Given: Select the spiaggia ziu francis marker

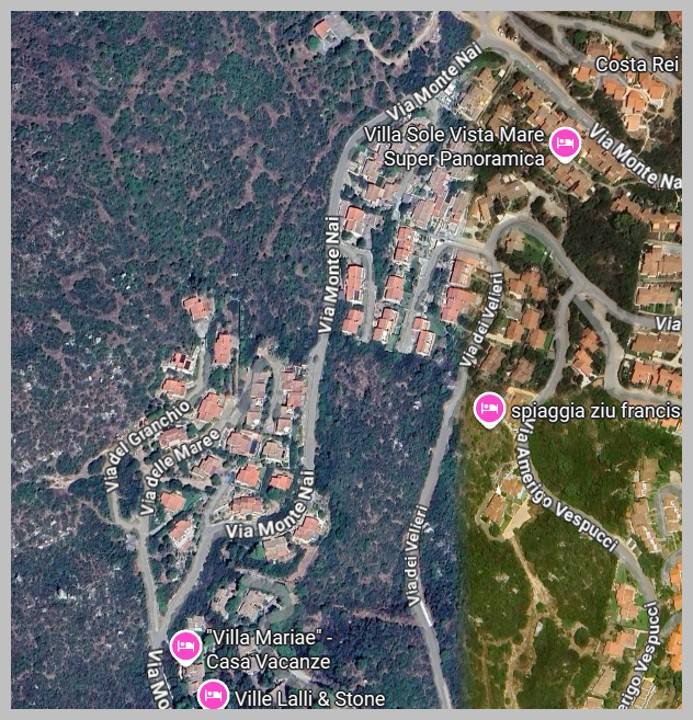Looking at the screenshot, I should click(488, 410).
